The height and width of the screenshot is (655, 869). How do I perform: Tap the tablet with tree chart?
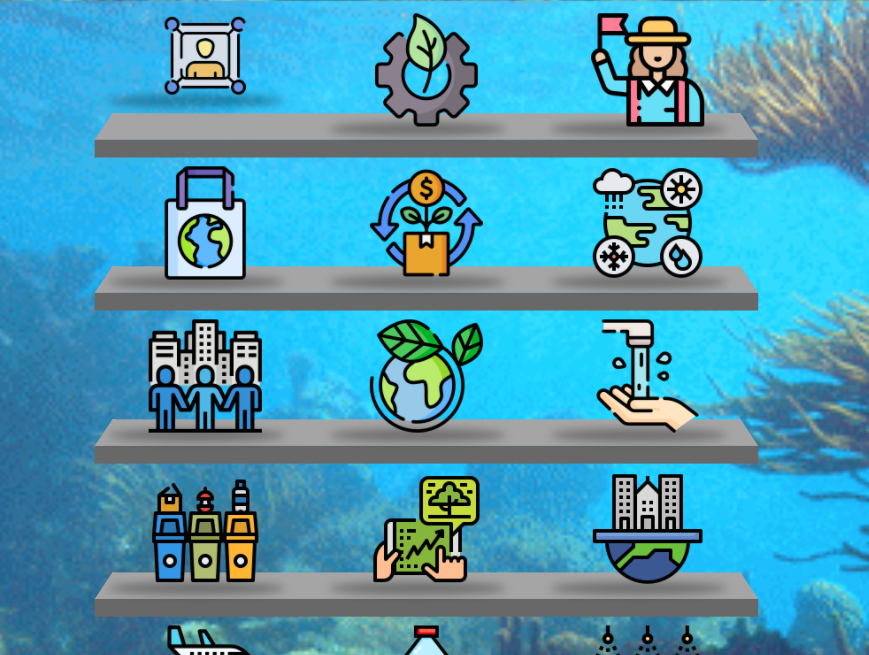tap(426, 530)
